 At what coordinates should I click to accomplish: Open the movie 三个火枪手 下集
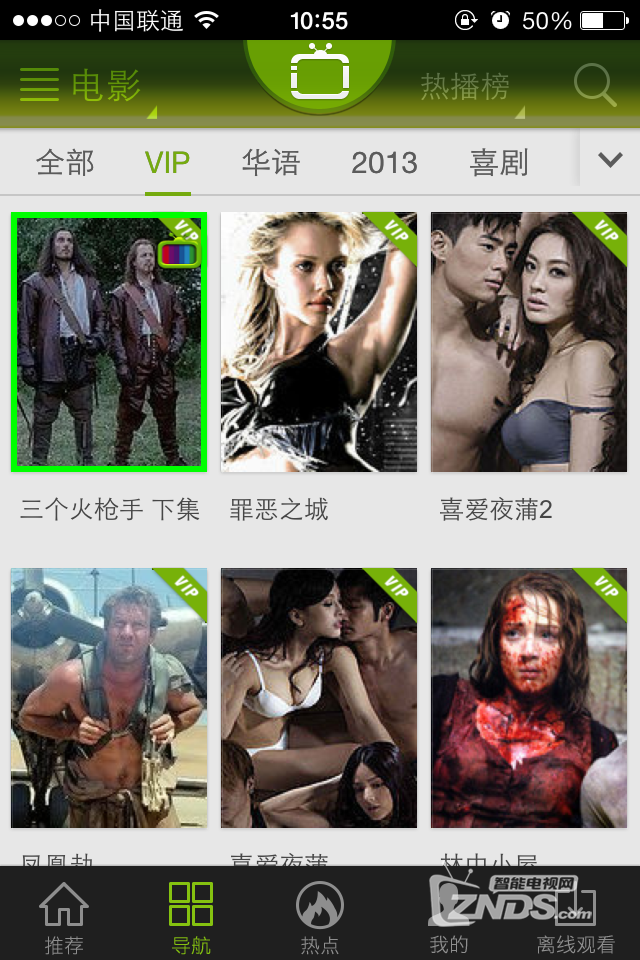[109, 341]
